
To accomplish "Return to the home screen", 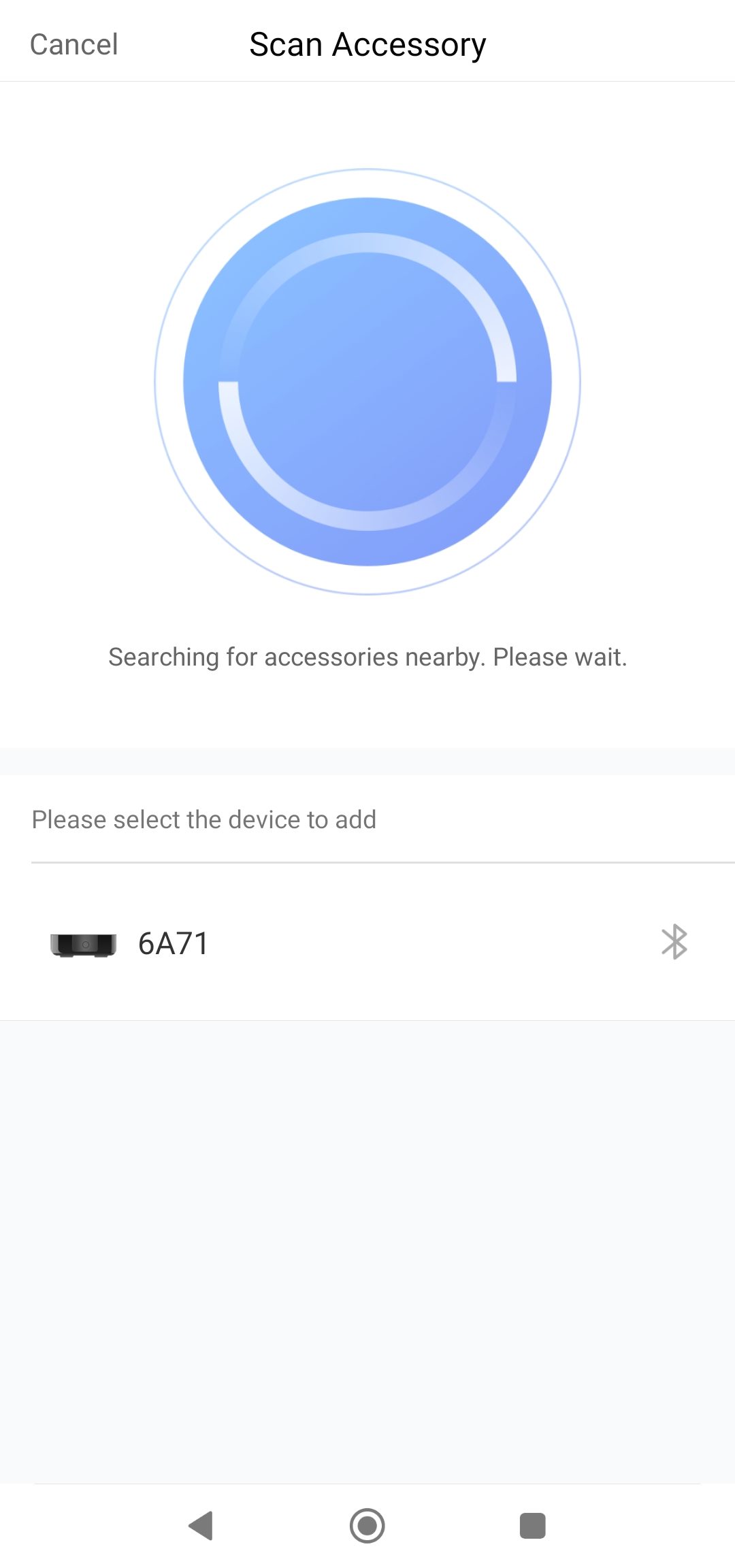I will [367, 1525].
